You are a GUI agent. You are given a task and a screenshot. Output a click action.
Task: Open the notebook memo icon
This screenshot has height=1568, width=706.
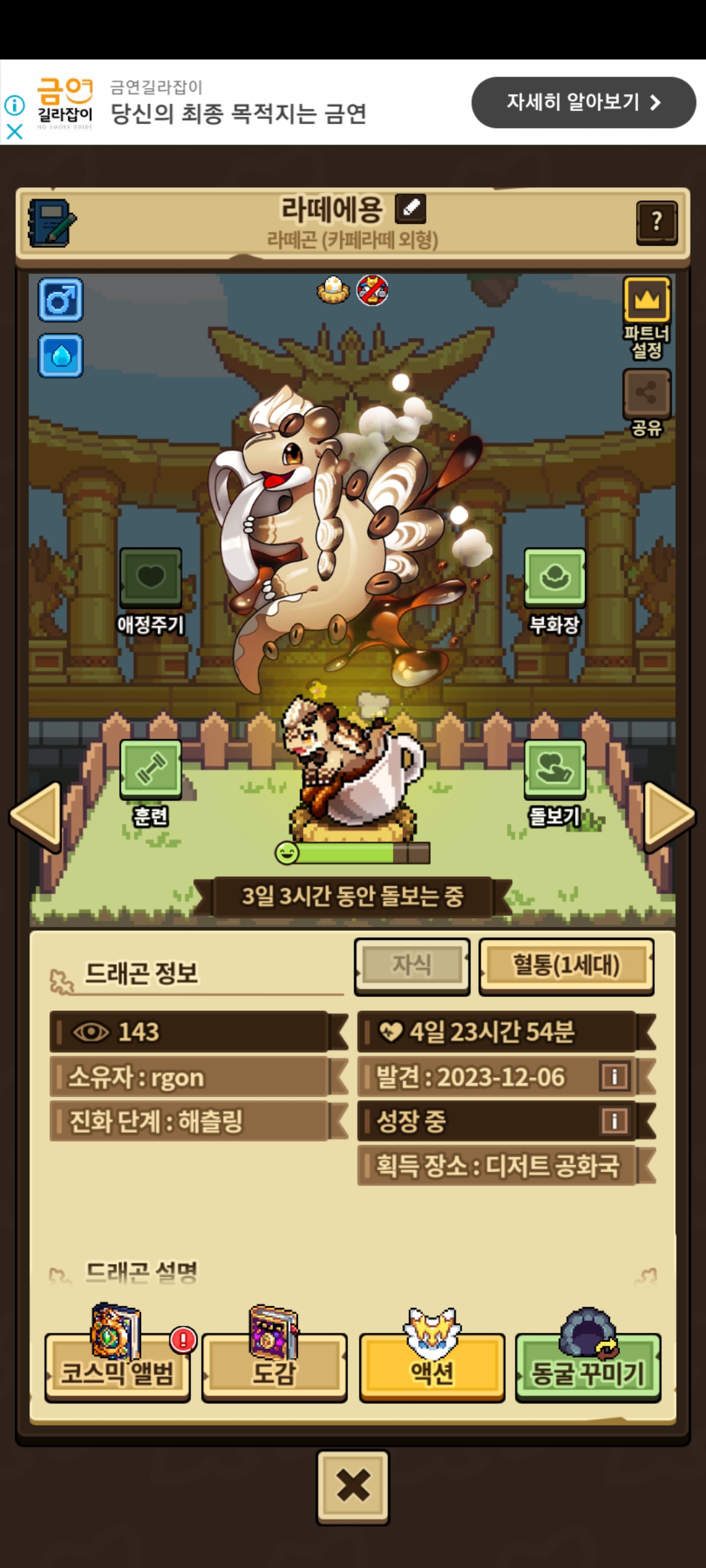tap(52, 223)
